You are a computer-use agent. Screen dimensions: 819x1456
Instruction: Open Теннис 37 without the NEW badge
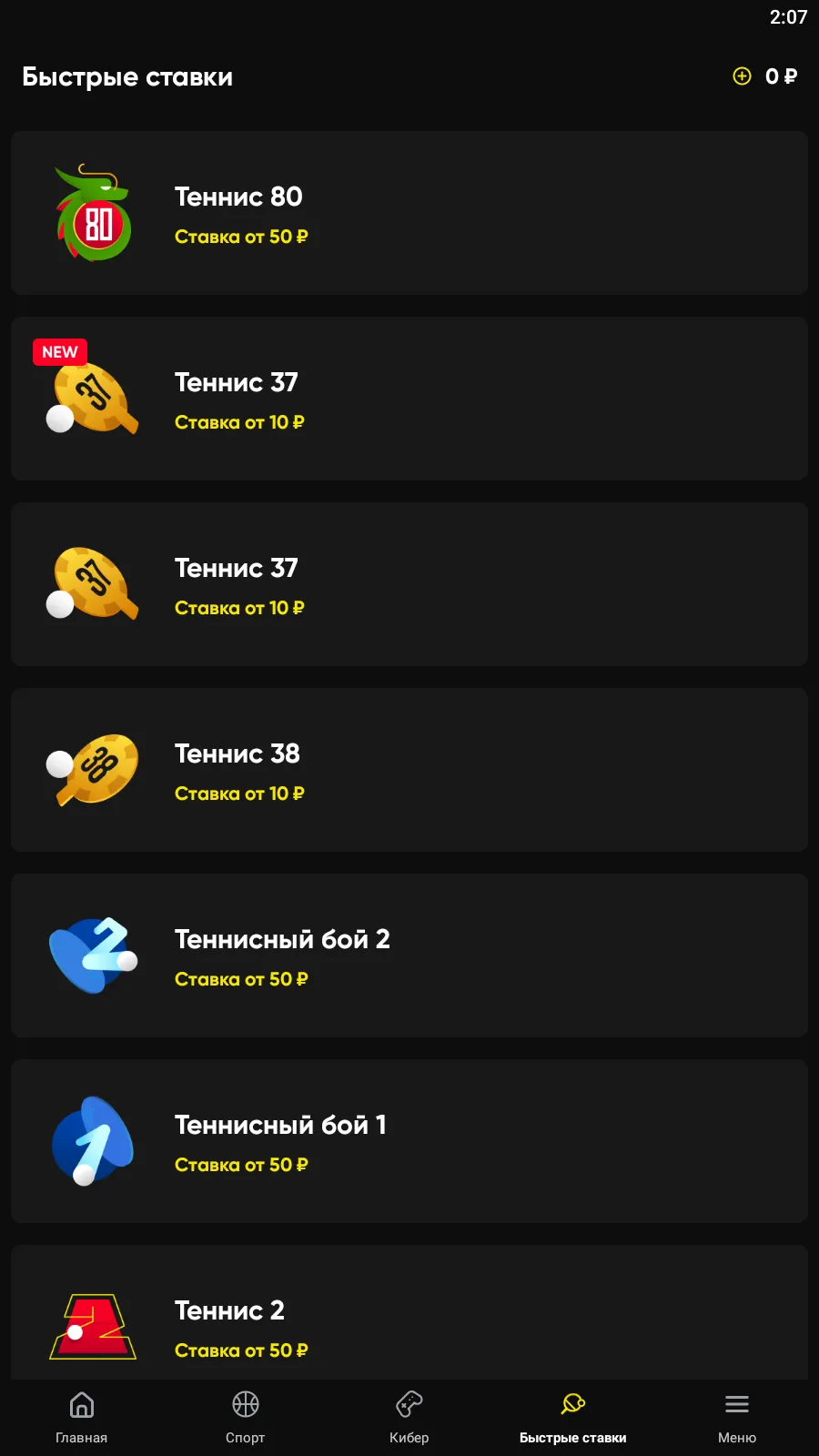pyautogui.click(x=409, y=584)
